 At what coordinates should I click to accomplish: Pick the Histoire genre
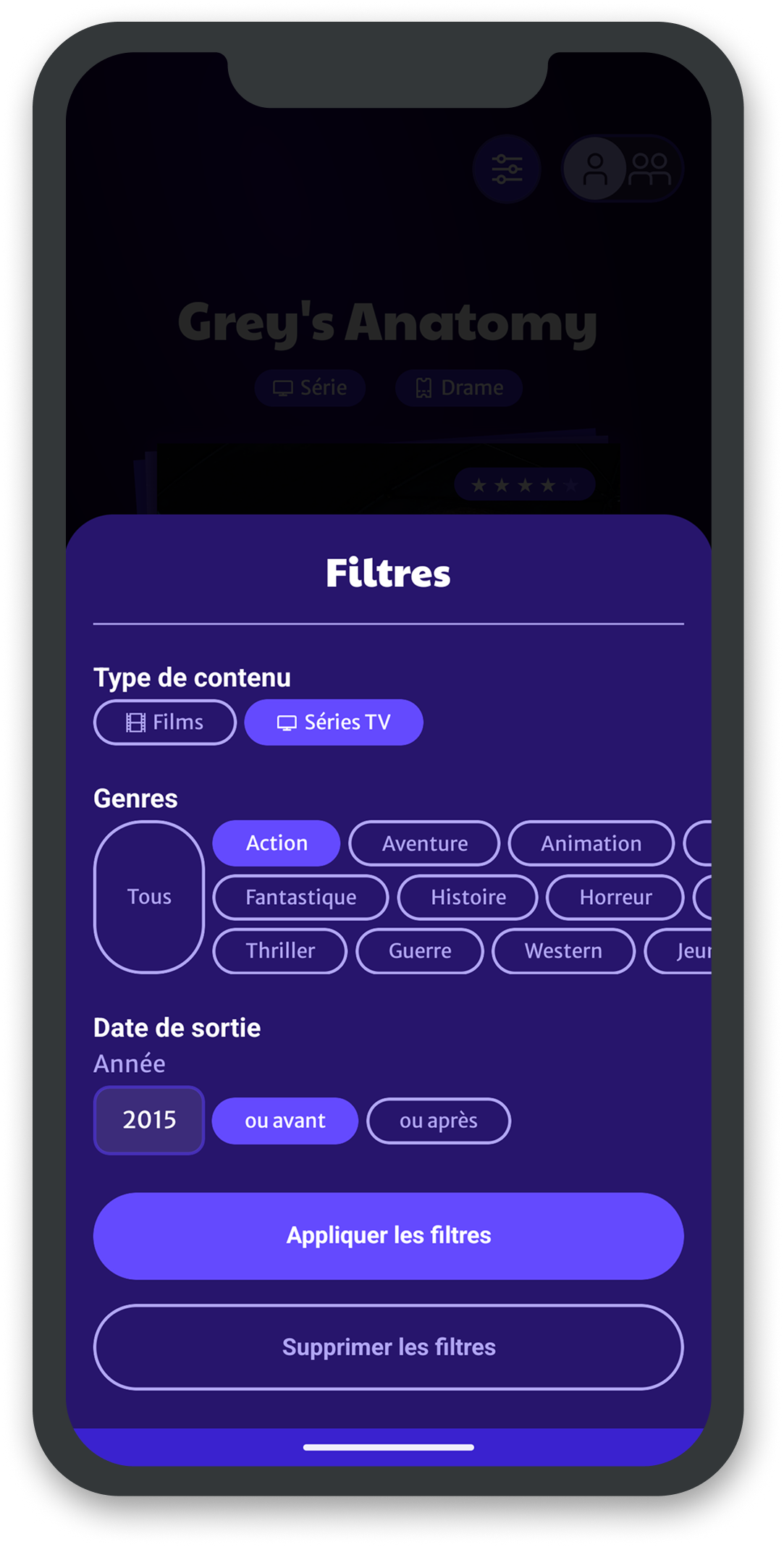point(468,897)
